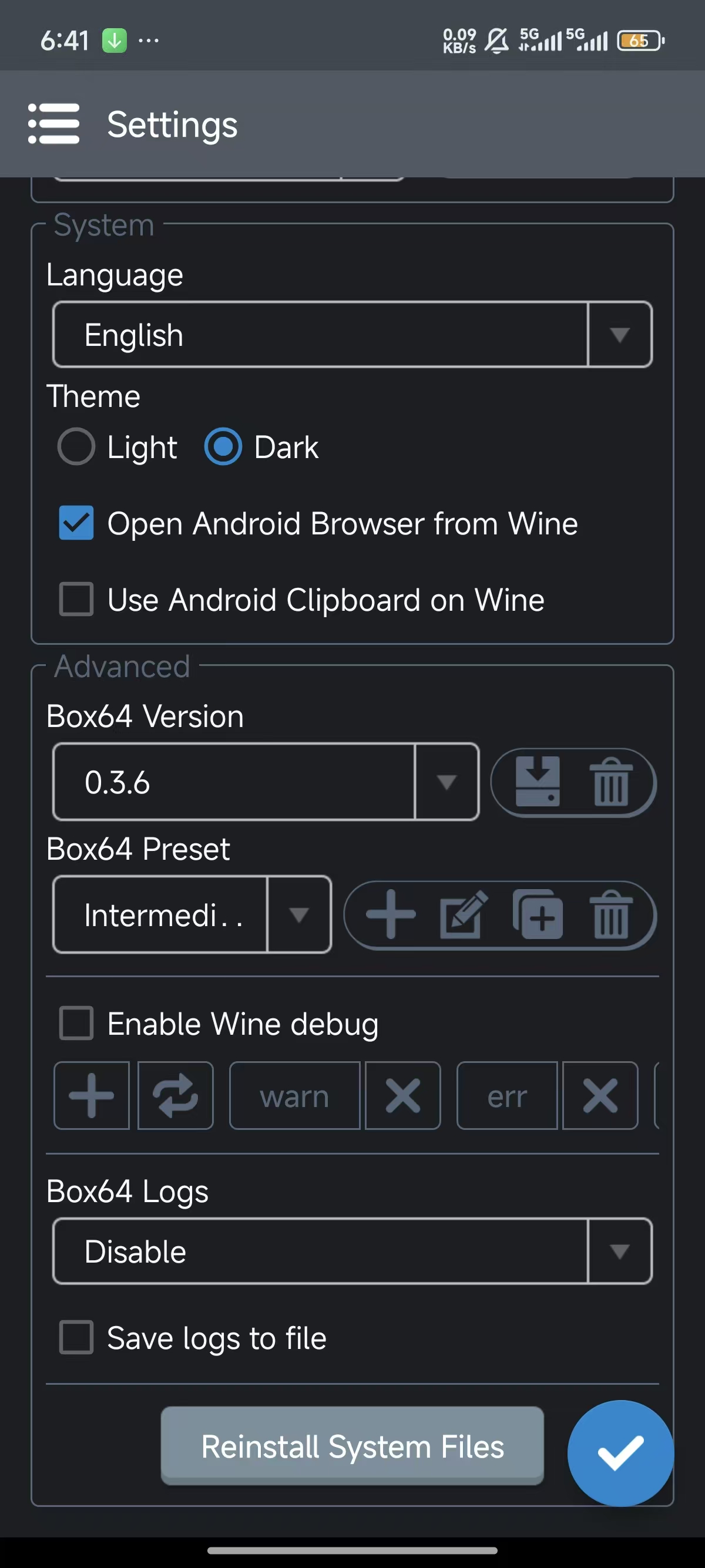Add a new Box64 preset
This screenshot has width=705, height=1568.
point(390,915)
